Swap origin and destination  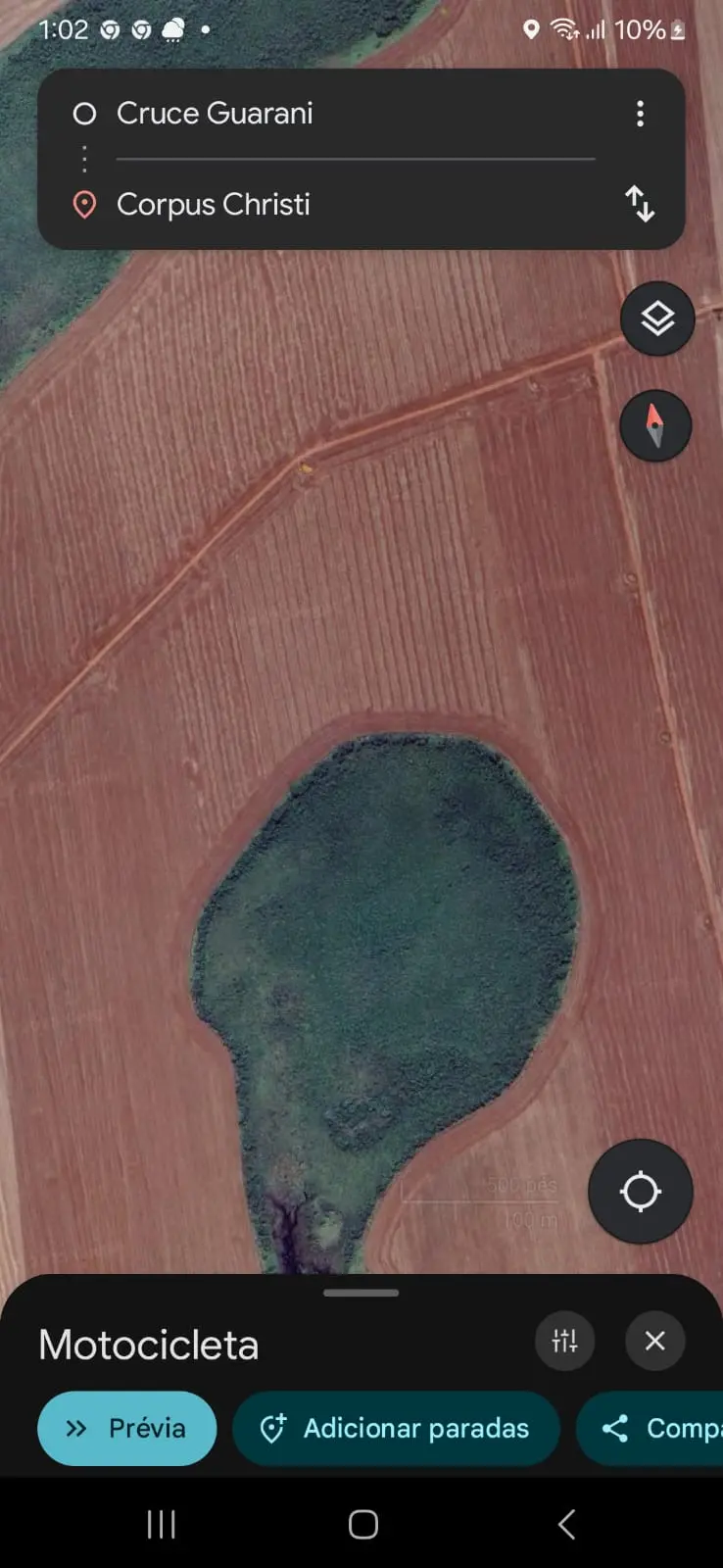tap(640, 204)
